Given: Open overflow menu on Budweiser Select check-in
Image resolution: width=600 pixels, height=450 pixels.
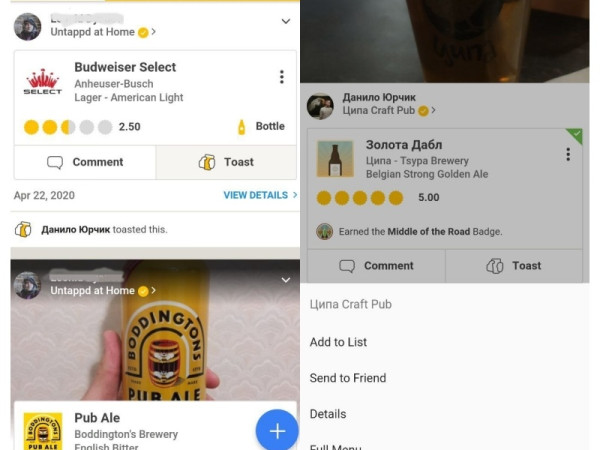Looking at the screenshot, I should coord(282,77).
